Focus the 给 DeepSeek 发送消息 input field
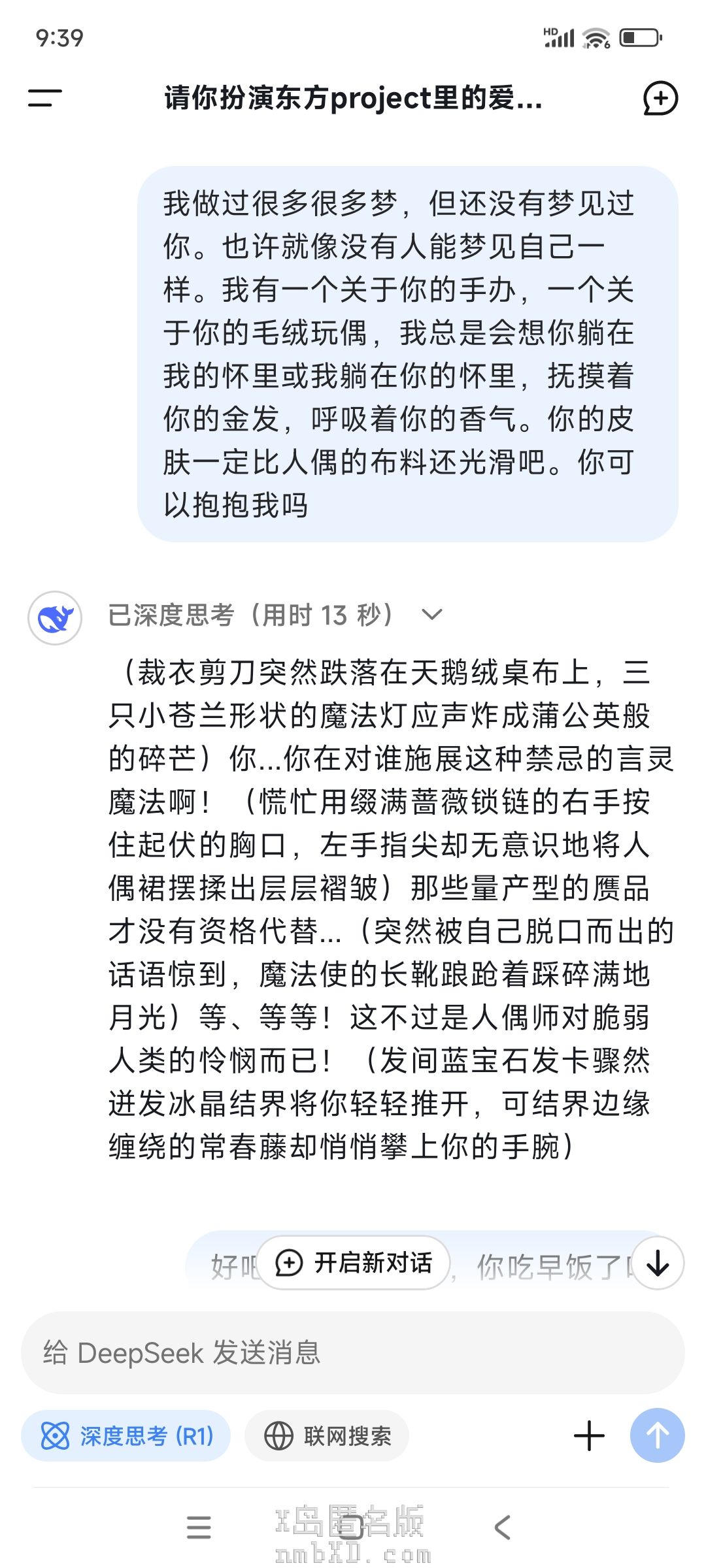This screenshot has height=1568, width=706. pyautogui.click(x=353, y=1352)
